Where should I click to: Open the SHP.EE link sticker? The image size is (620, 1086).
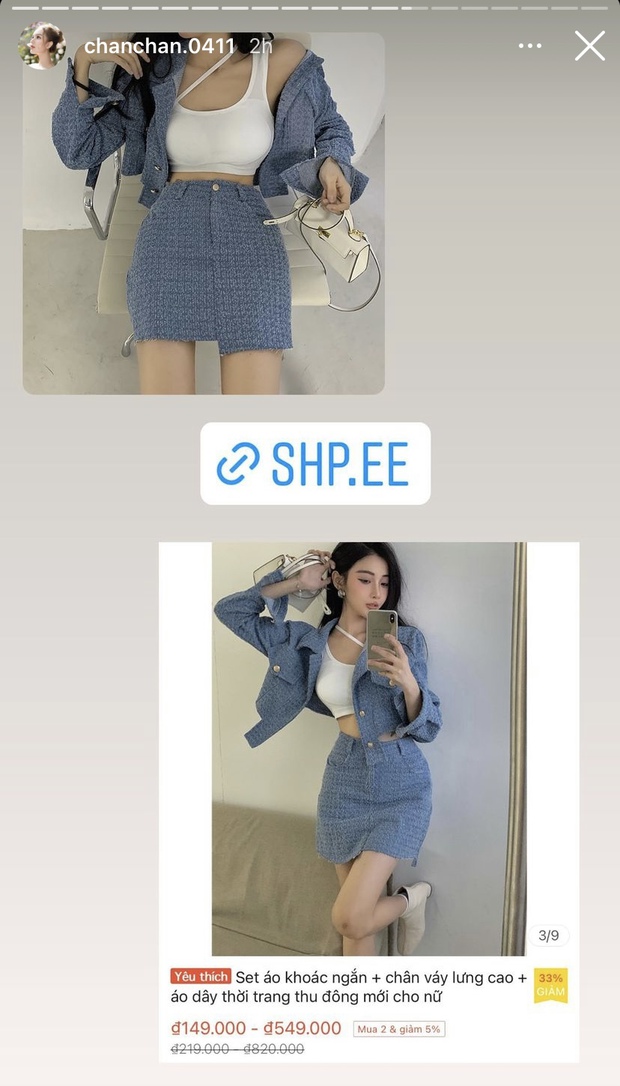tap(315, 464)
